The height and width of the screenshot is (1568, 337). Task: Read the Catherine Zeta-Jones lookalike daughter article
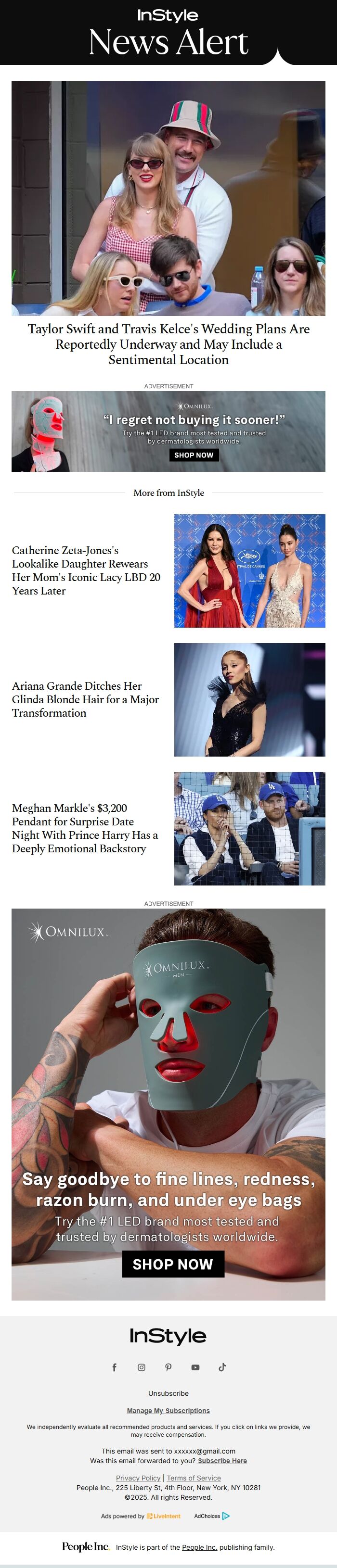click(x=86, y=570)
